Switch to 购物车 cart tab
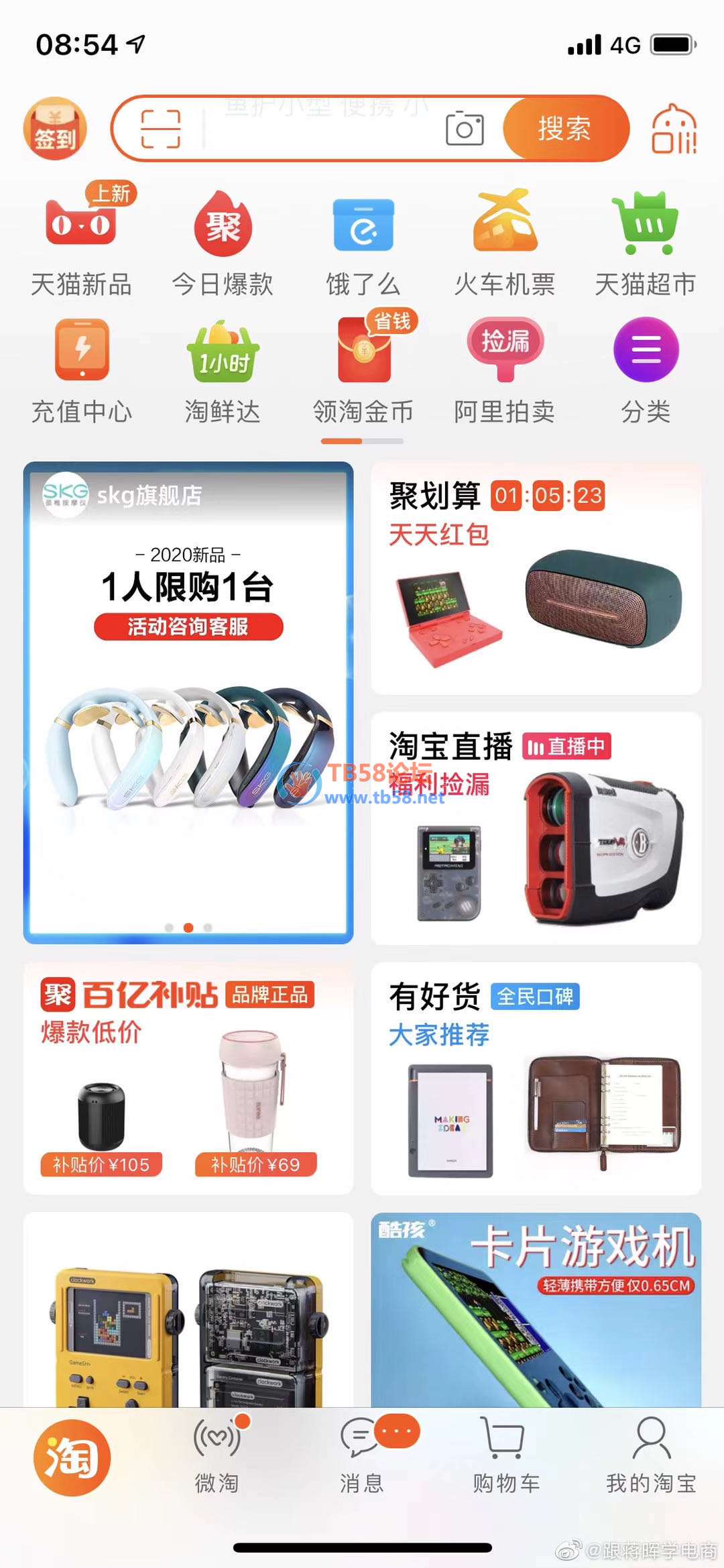 [505, 1455]
